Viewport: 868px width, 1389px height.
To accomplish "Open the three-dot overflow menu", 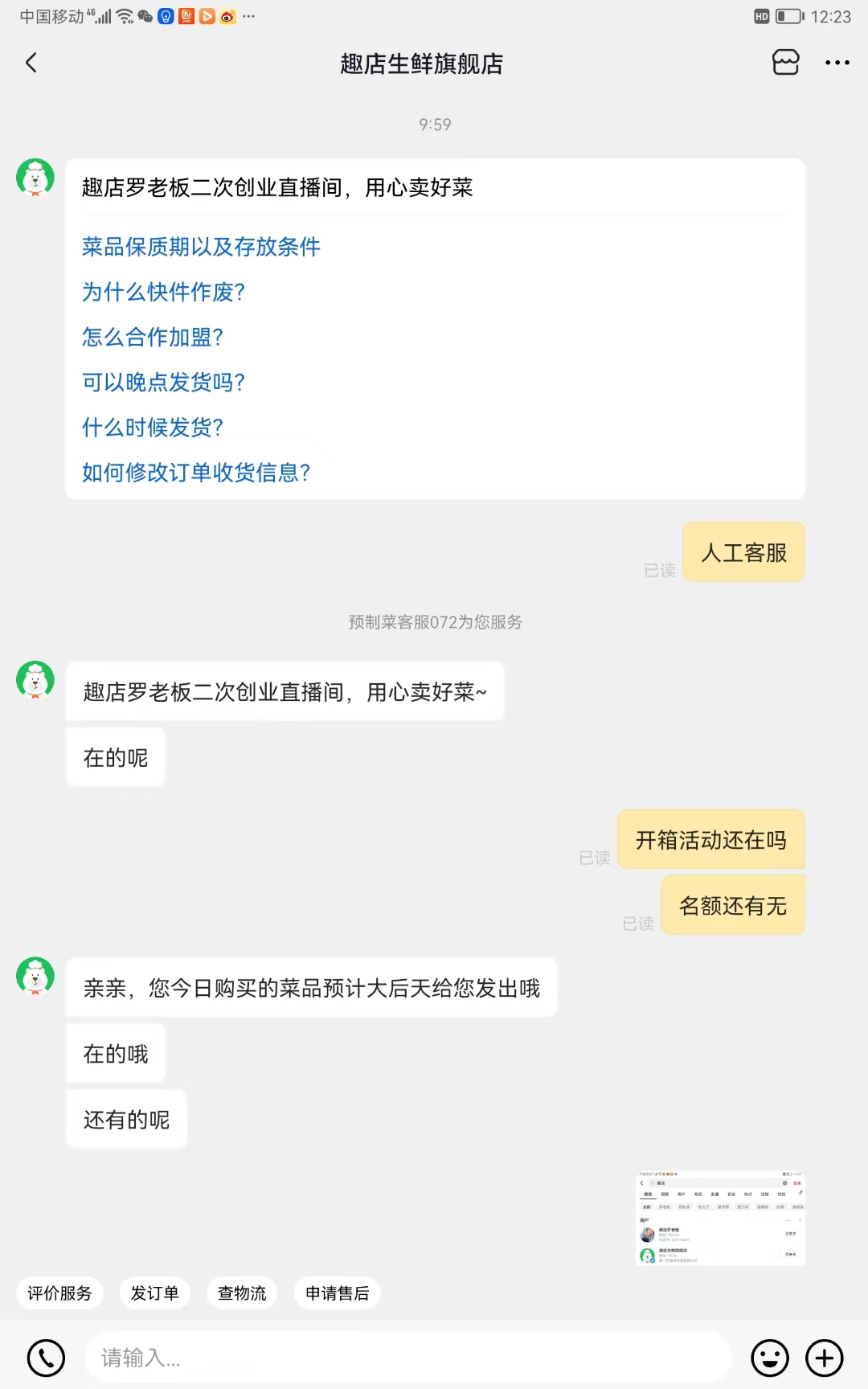I will tap(837, 63).
